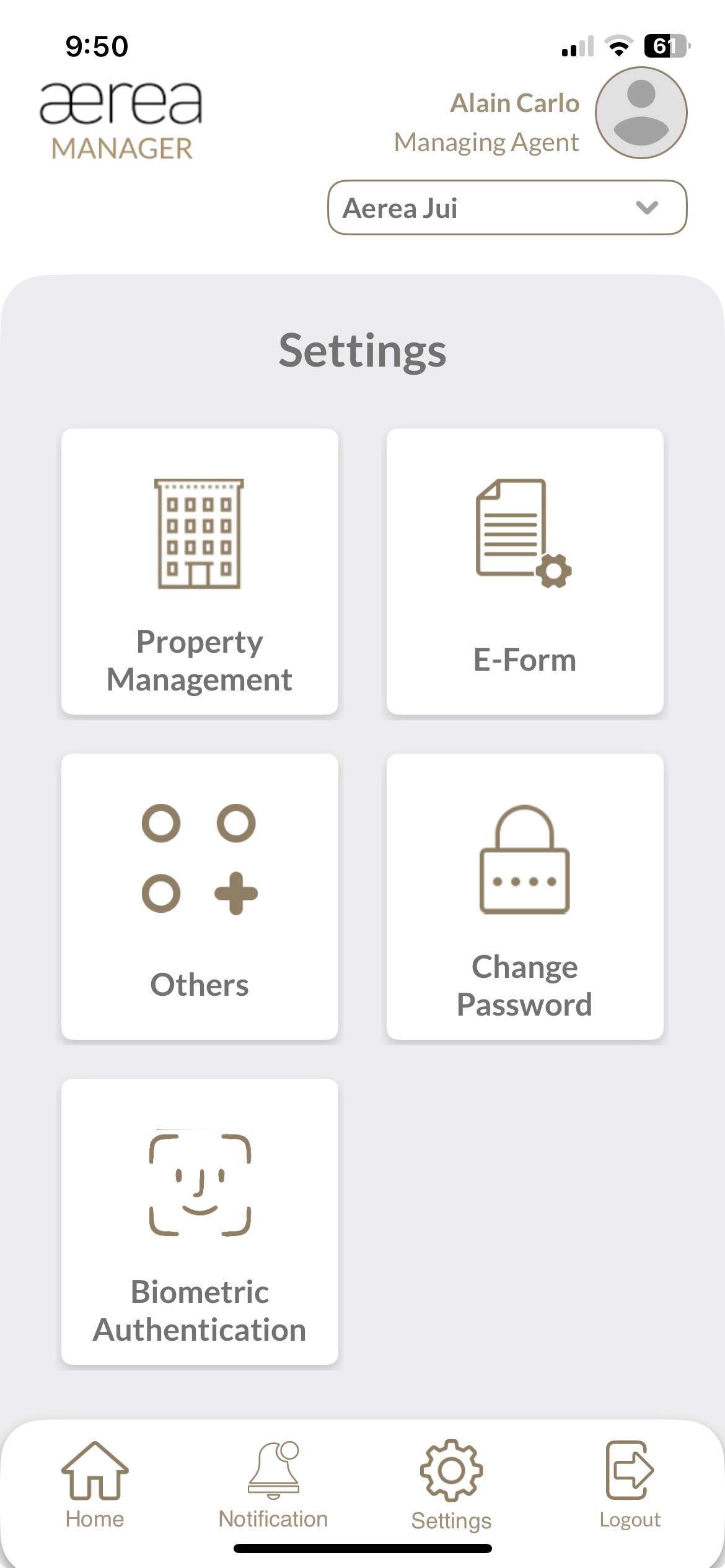Select the Others settings card
725x1568 pixels.
(x=200, y=895)
